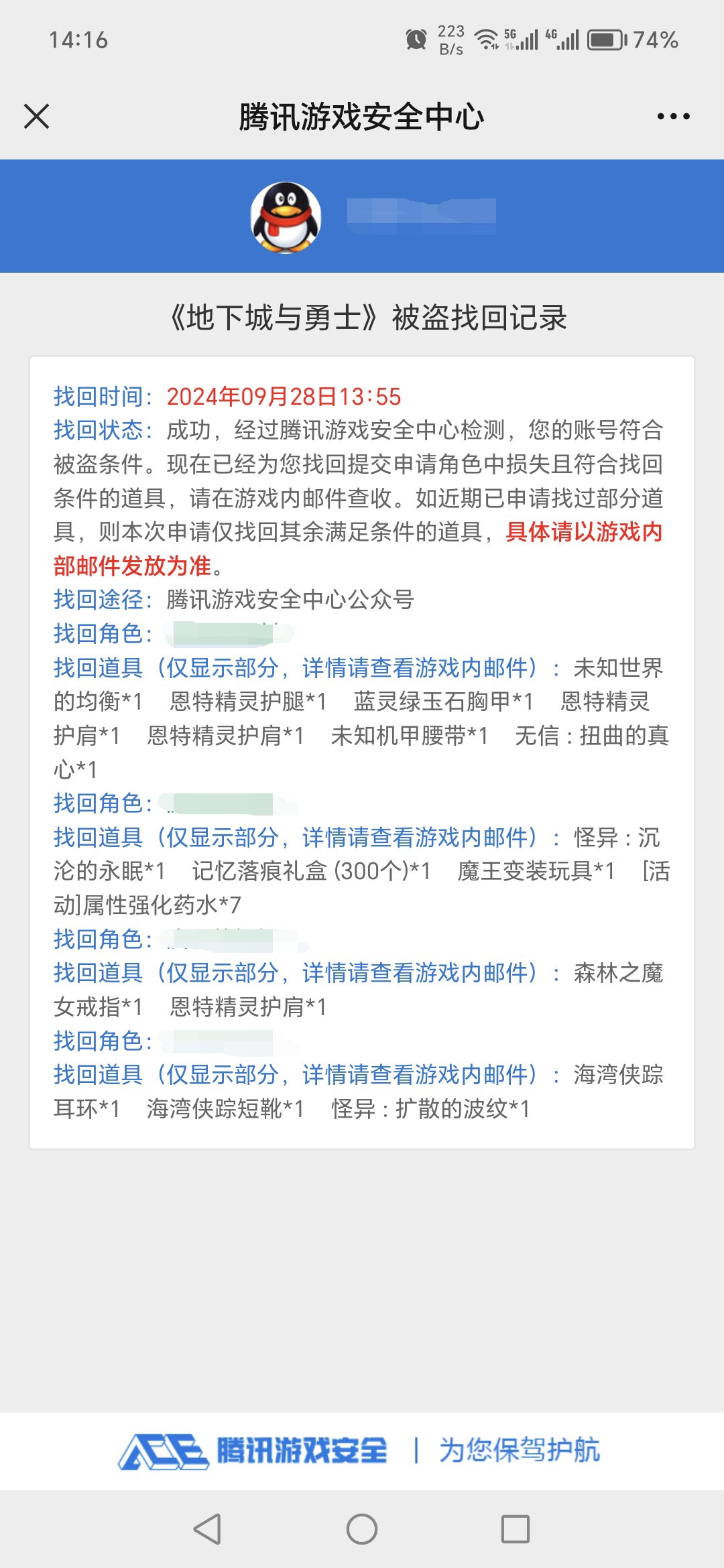This screenshot has width=724, height=1568.
Task: Go to the home screen
Action: (x=362, y=1529)
